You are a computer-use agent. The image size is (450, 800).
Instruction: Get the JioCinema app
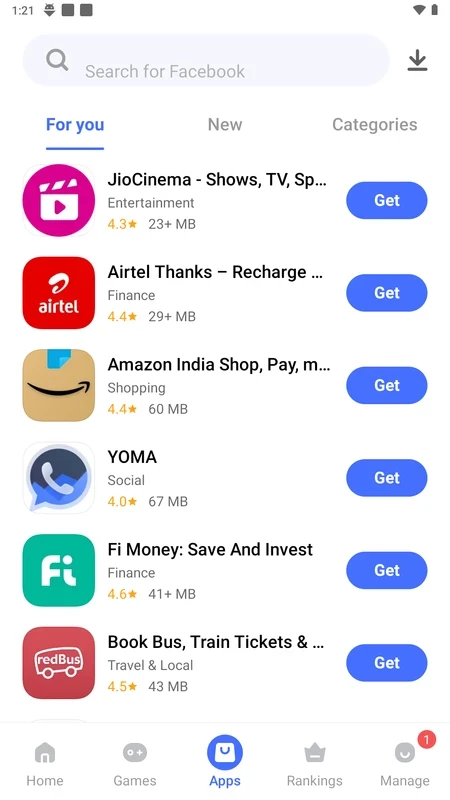pos(387,201)
